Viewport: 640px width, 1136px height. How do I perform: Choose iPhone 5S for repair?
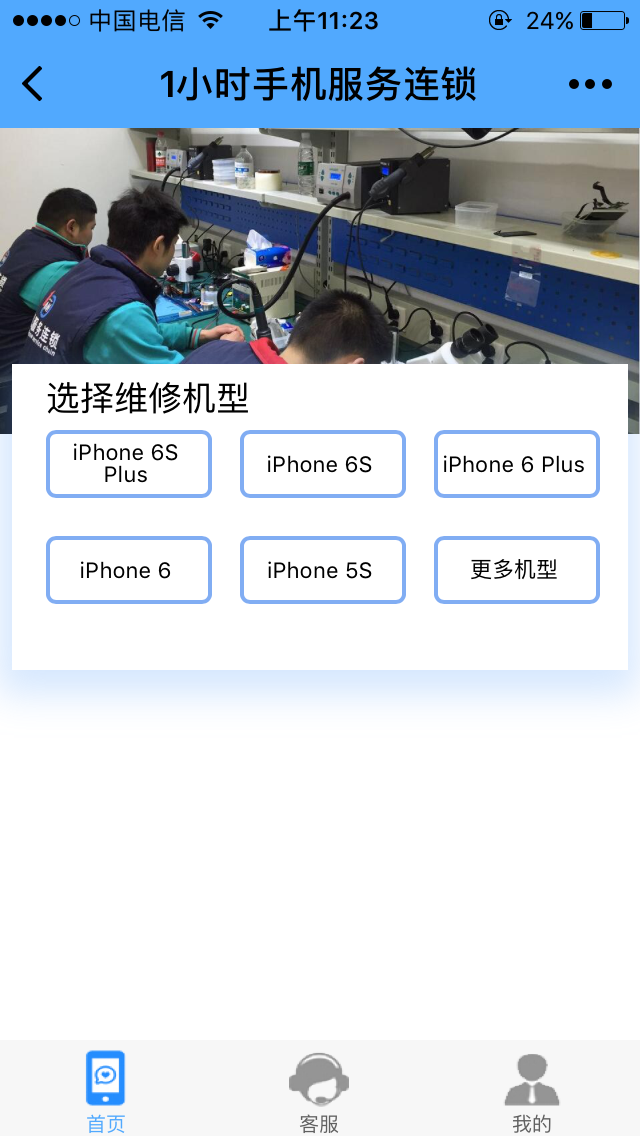pos(322,570)
